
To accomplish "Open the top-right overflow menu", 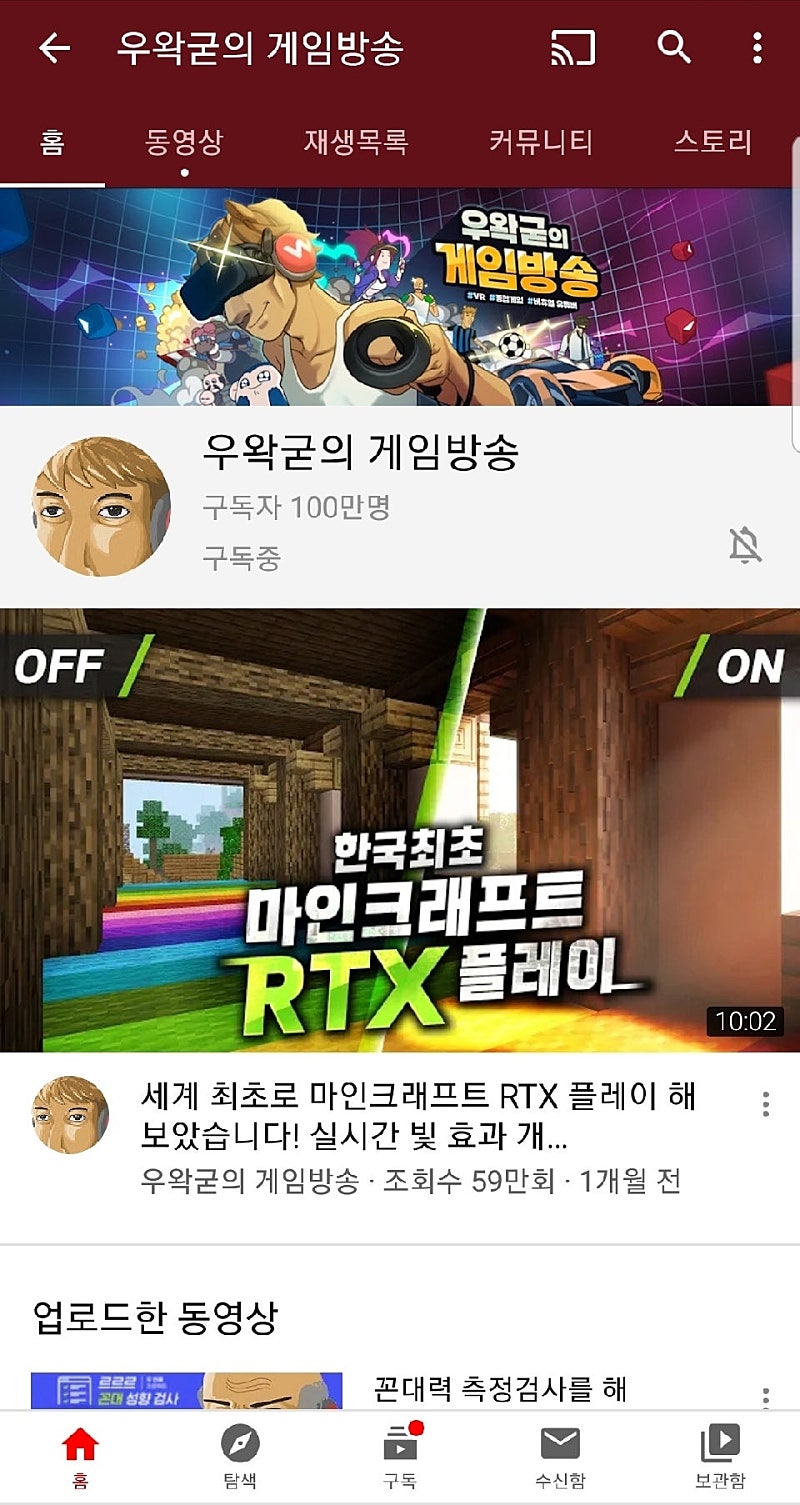I will click(757, 47).
